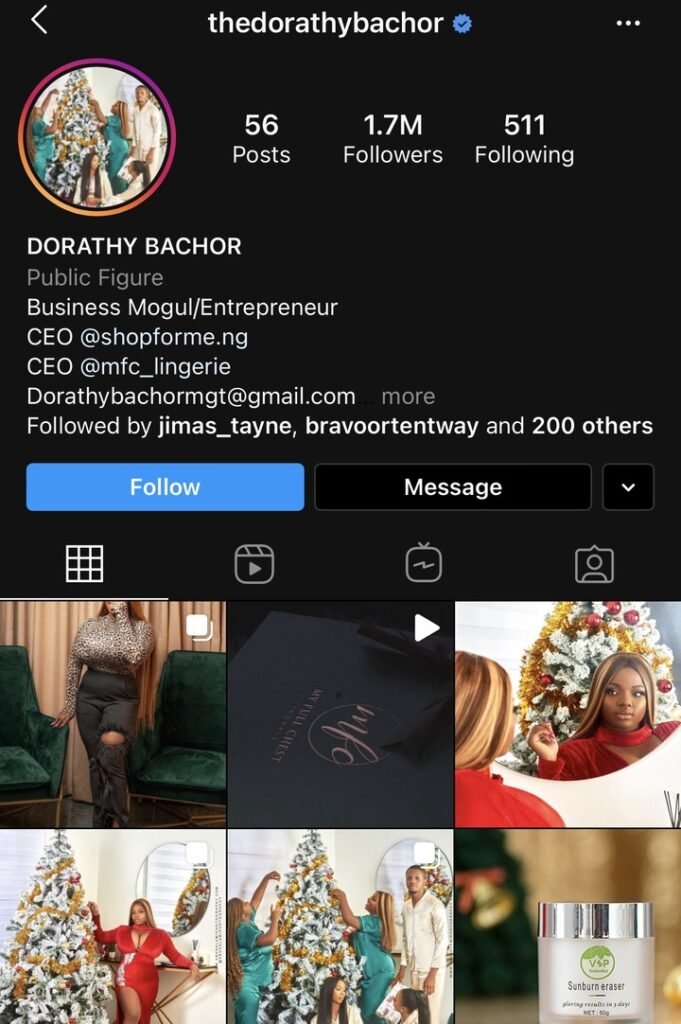Expand the bio with more
Image resolution: width=681 pixels, height=1024 pixels.
pos(408,397)
